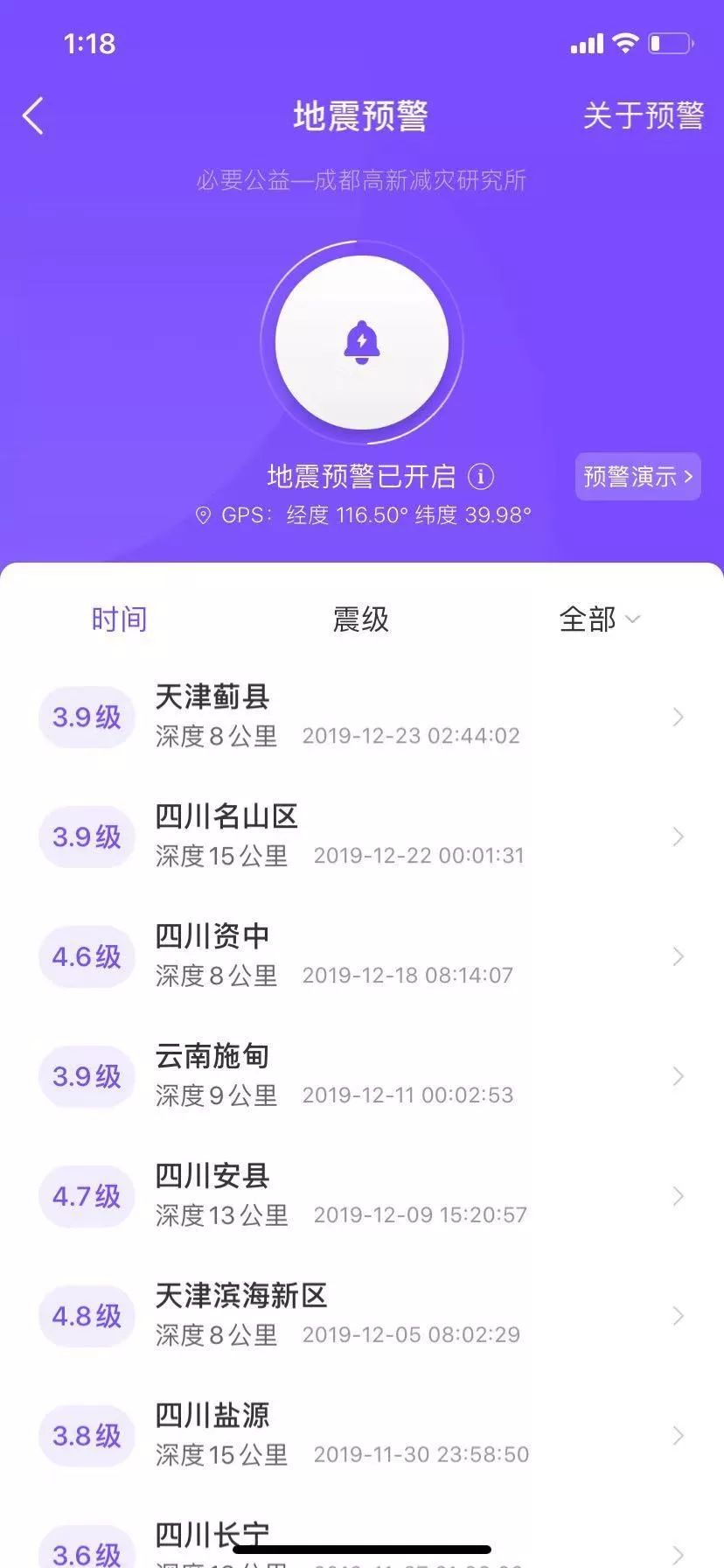Tap the 3.9级 magnitude badge for 云南施甸

tap(87, 1076)
